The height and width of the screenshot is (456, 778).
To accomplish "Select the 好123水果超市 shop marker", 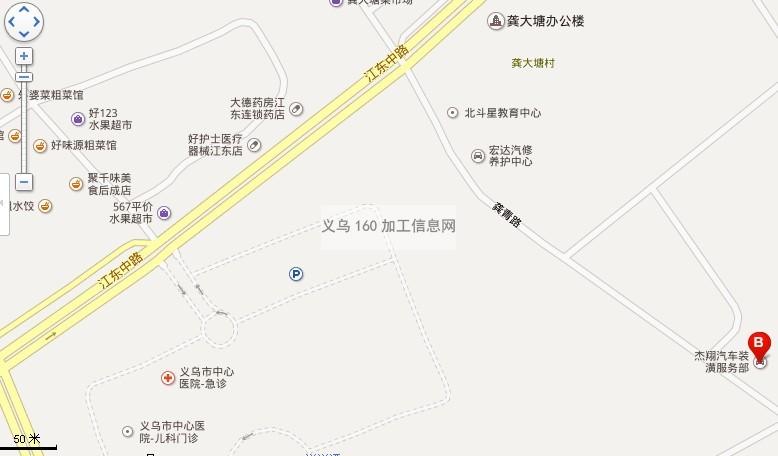I will 78,119.
